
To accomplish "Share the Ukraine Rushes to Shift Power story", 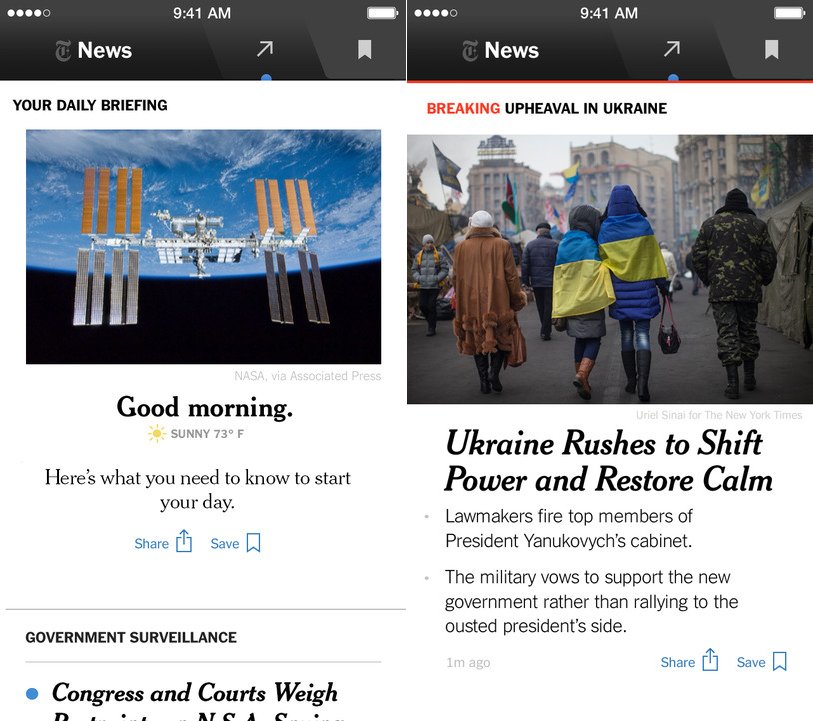I will [690, 662].
